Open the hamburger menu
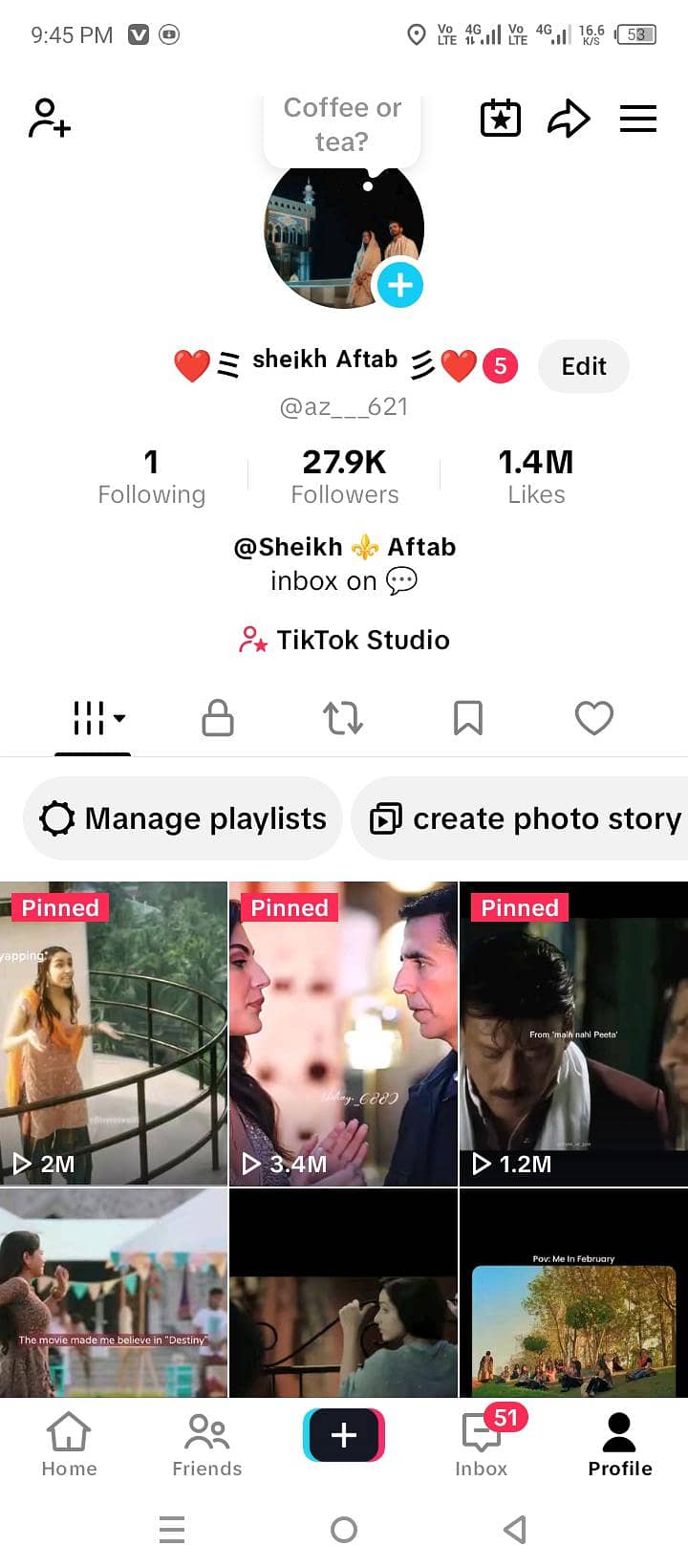Viewport: 688px width, 1568px height. tap(637, 119)
